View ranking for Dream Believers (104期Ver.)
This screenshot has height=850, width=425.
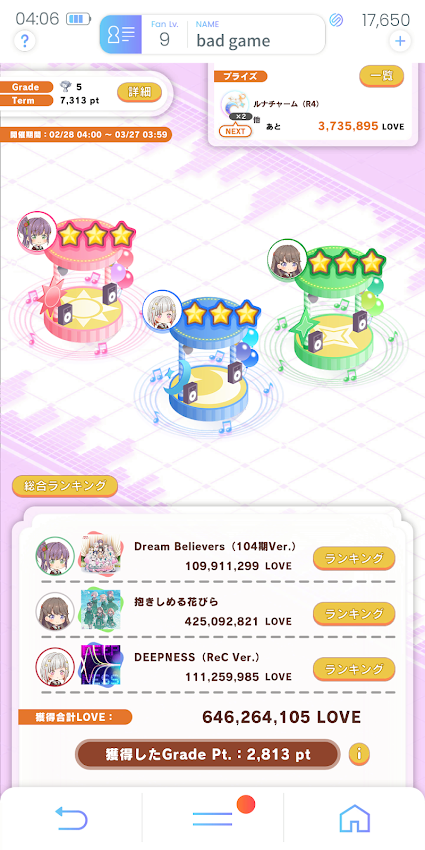pos(354,558)
